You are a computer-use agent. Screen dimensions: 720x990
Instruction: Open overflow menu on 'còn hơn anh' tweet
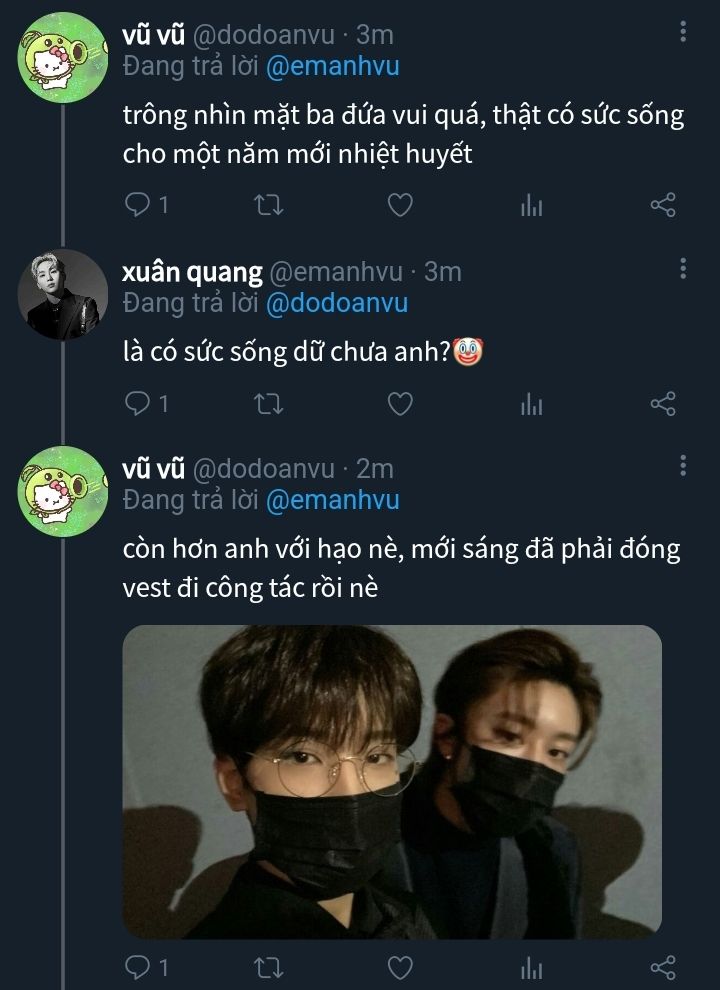click(x=683, y=466)
